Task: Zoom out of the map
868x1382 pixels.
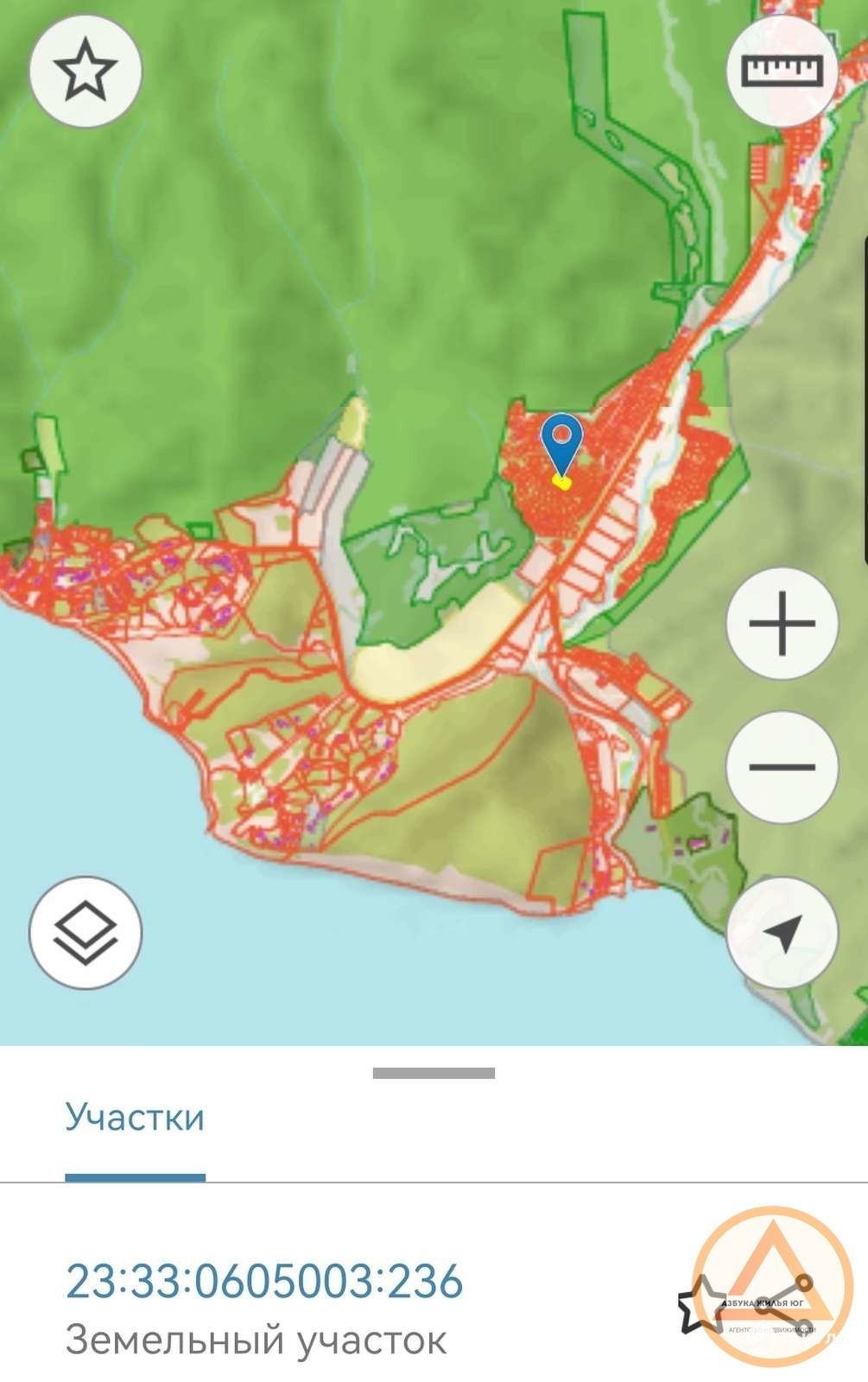Action: point(782,767)
